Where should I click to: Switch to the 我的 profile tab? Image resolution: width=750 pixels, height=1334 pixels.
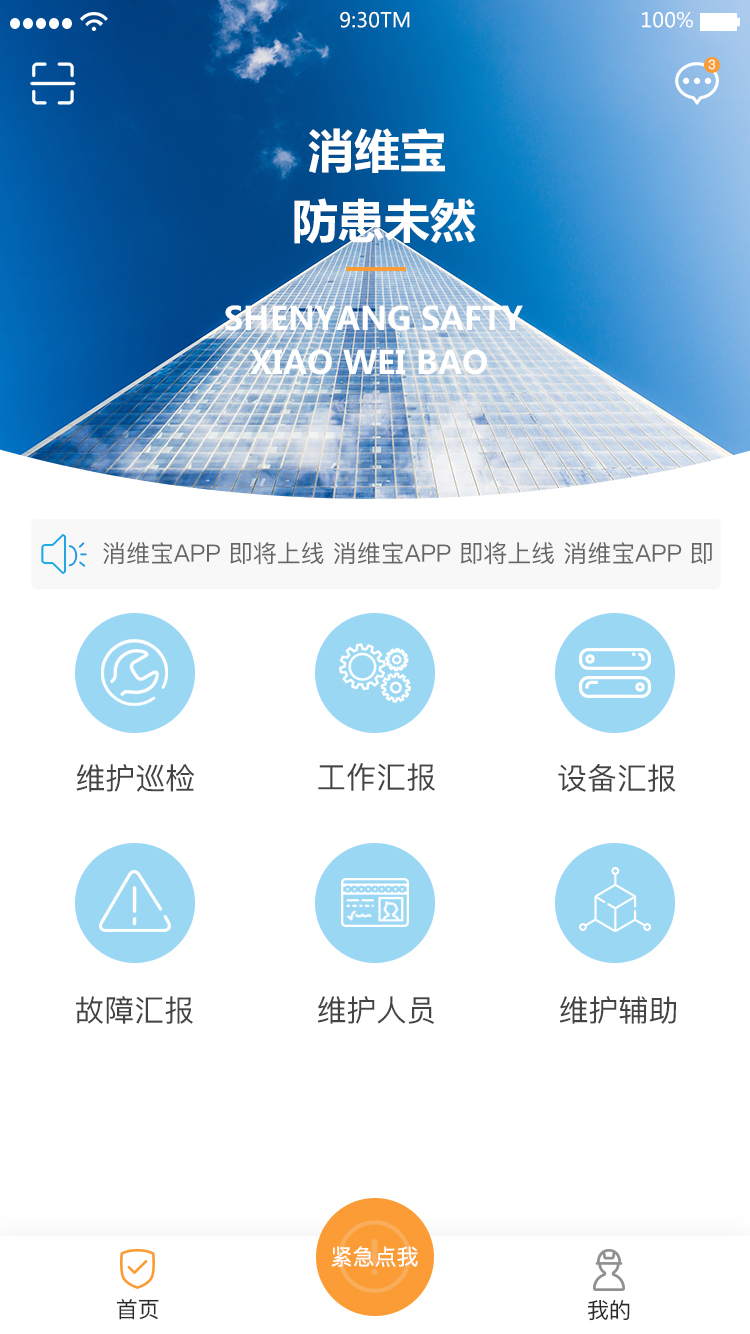[609, 1284]
